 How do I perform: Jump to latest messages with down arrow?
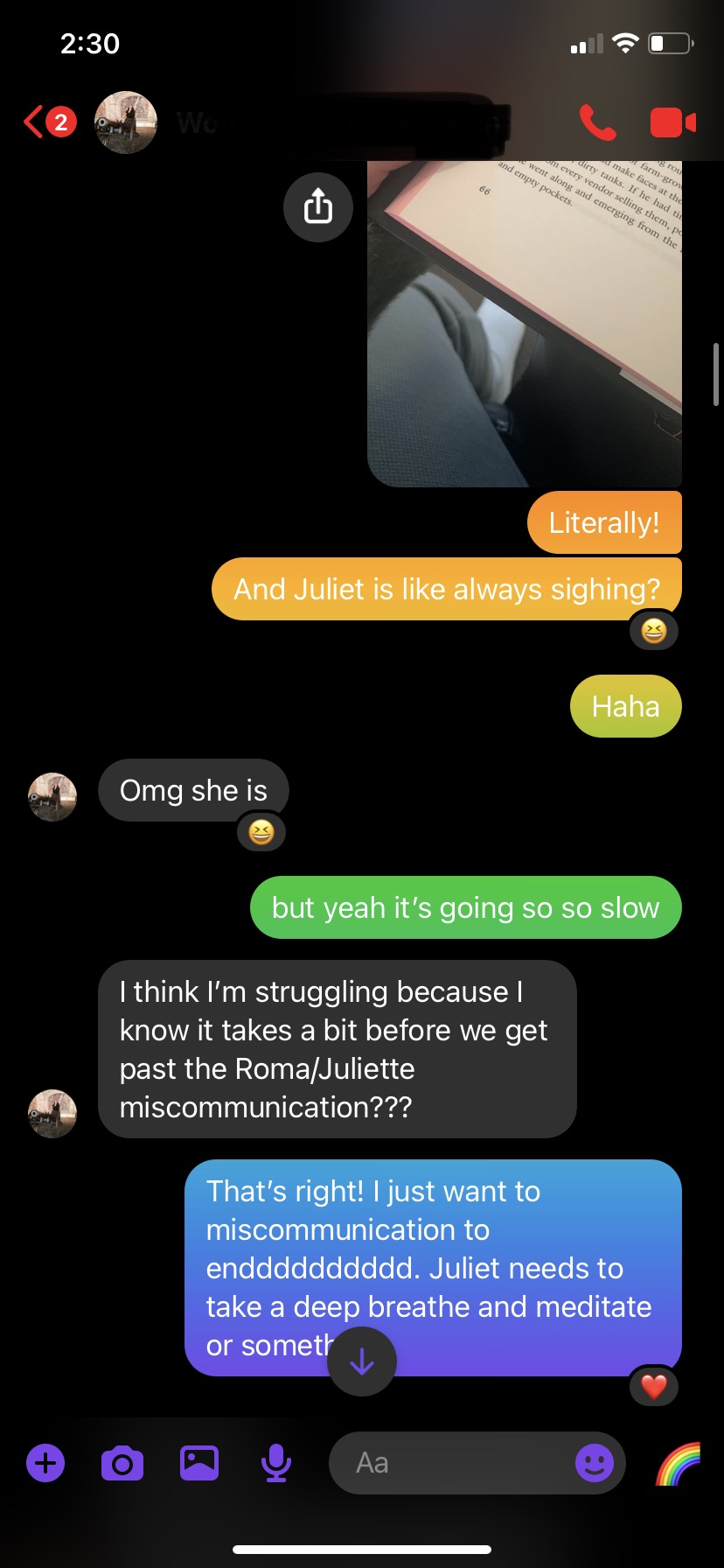(362, 1361)
